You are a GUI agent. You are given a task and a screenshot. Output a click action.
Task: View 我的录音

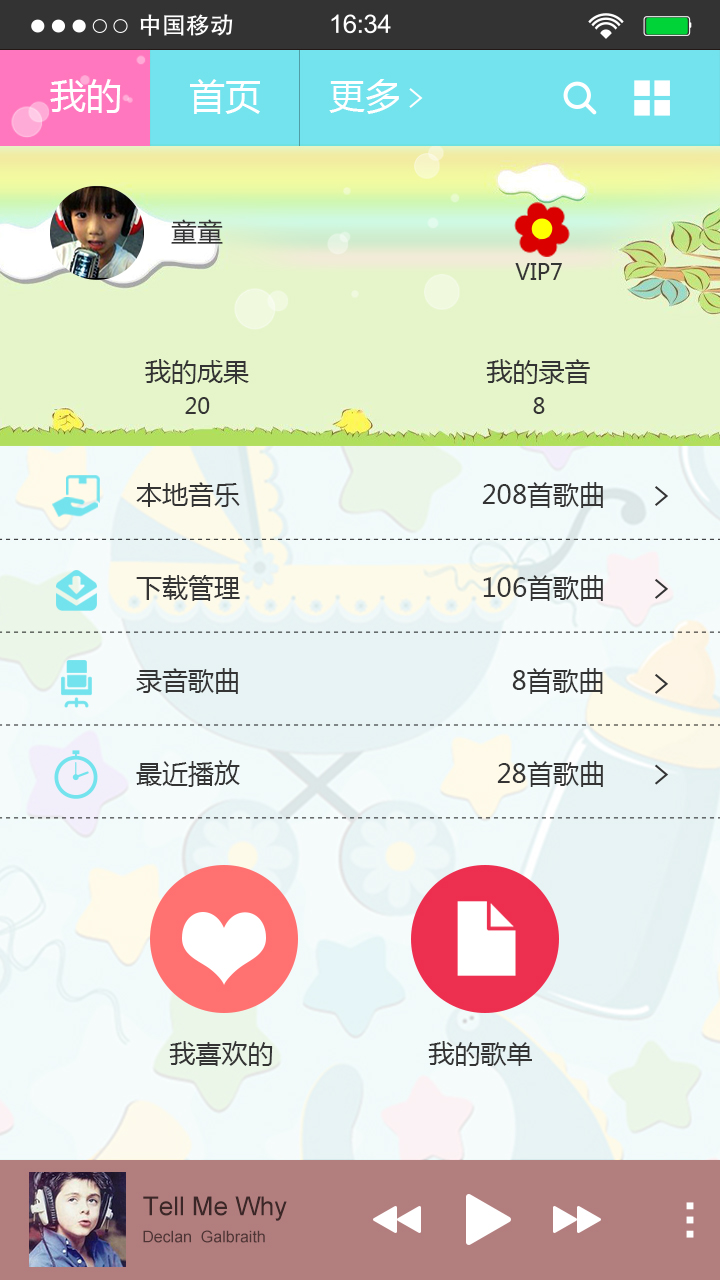click(x=538, y=388)
